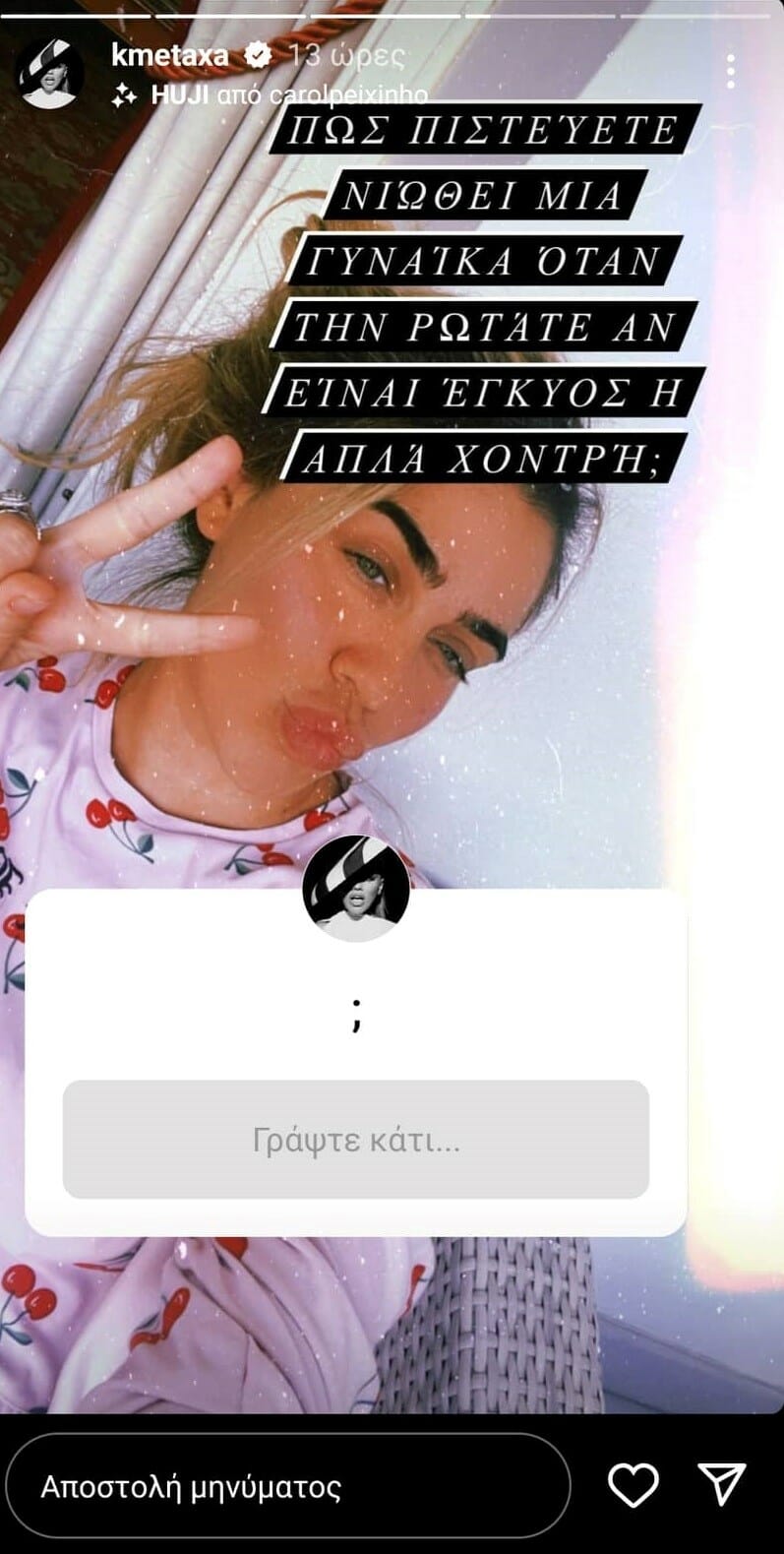
Task: Like this story with the heart
Action: [633, 1485]
